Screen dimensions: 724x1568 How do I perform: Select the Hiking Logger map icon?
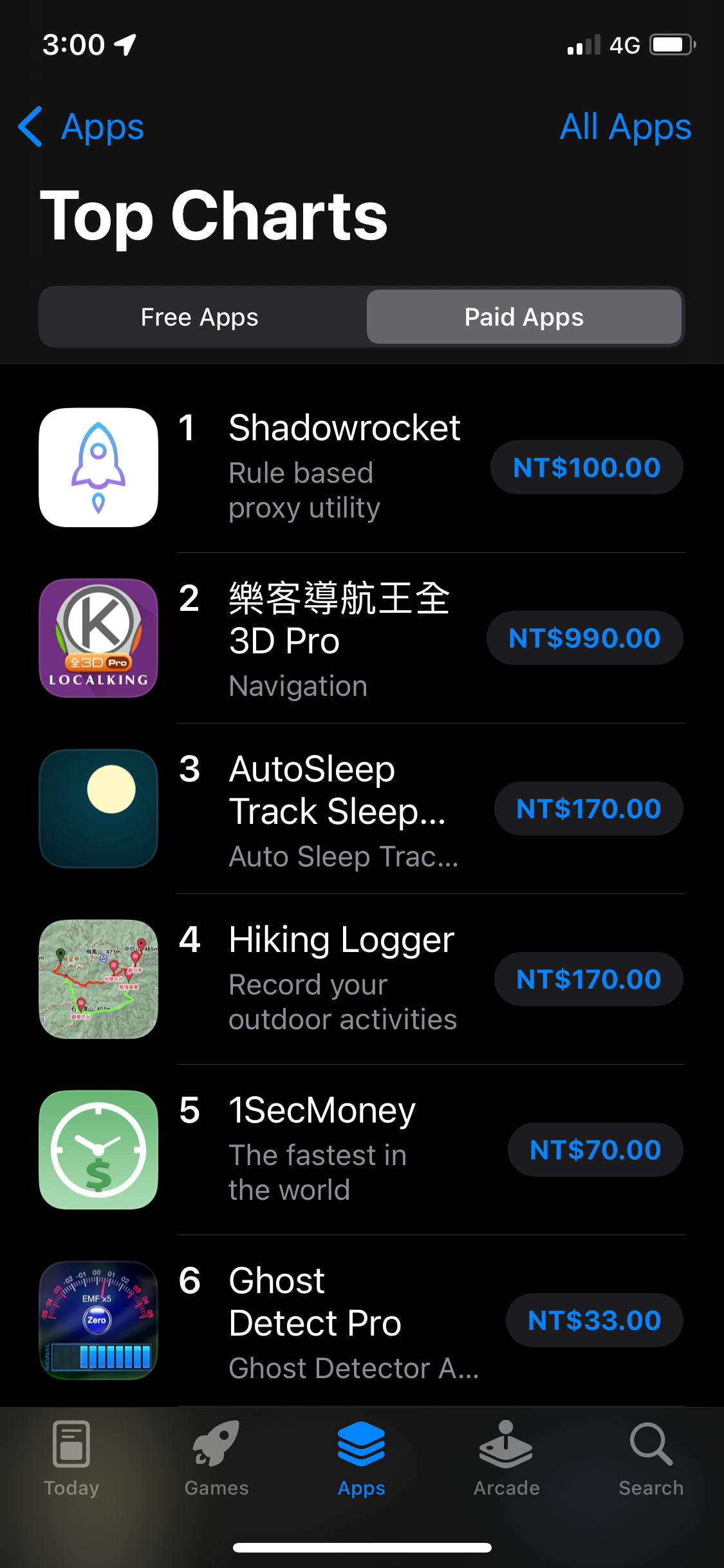point(98,979)
